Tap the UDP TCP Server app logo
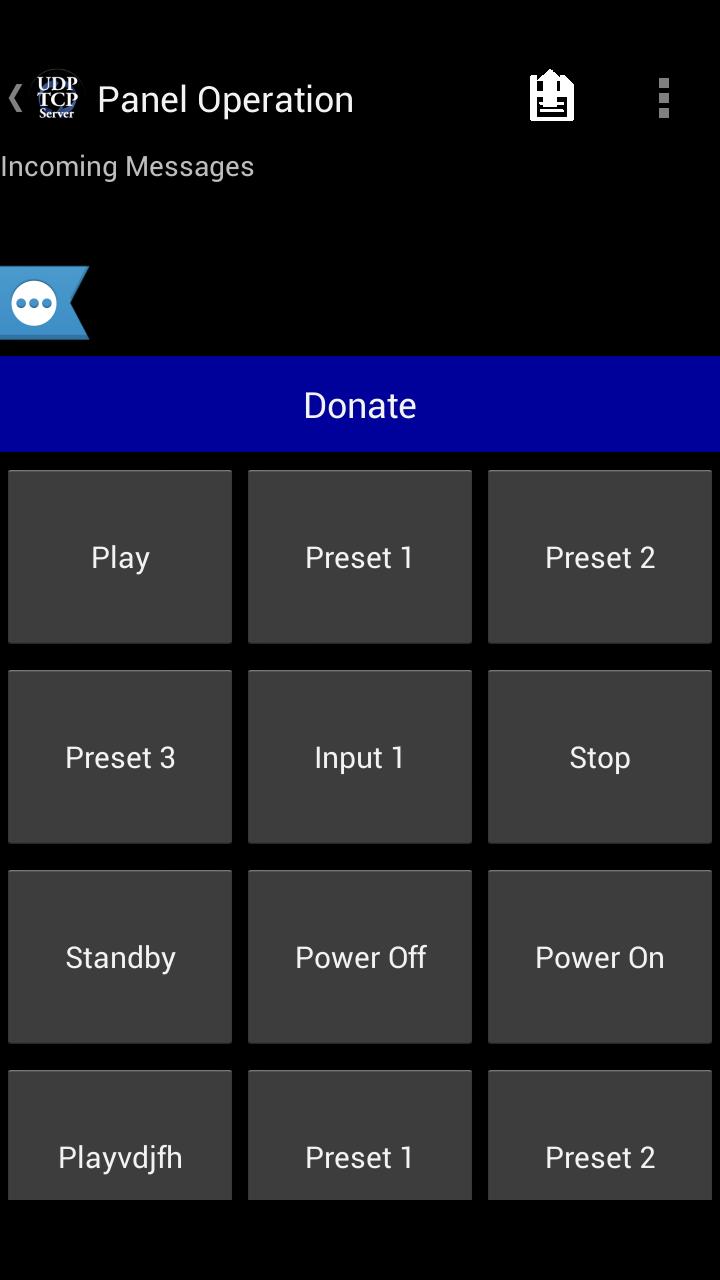720x1280 pixels. pos(55,95)
